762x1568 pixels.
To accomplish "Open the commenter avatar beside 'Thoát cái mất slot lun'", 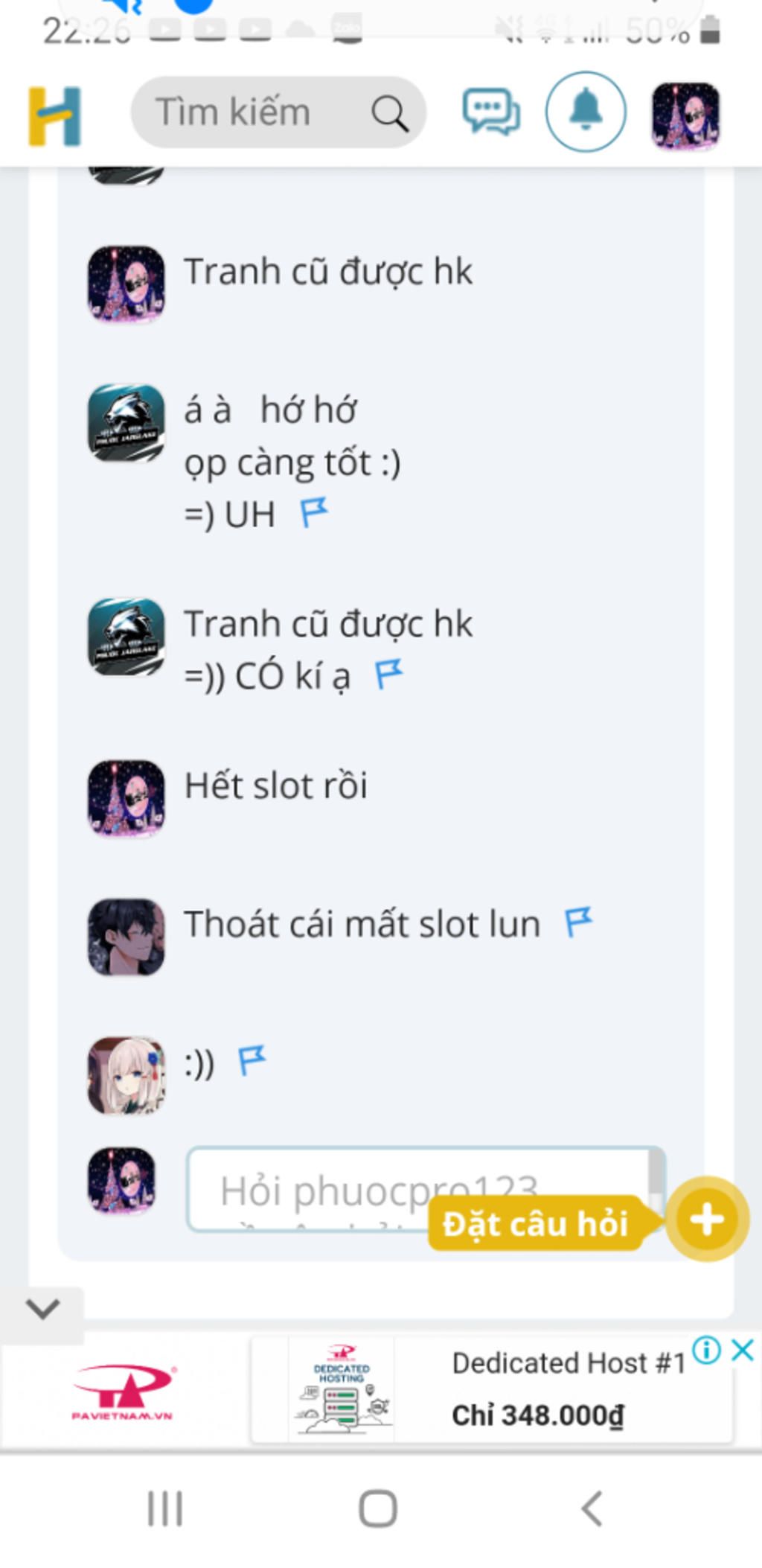I will point(126,937).
